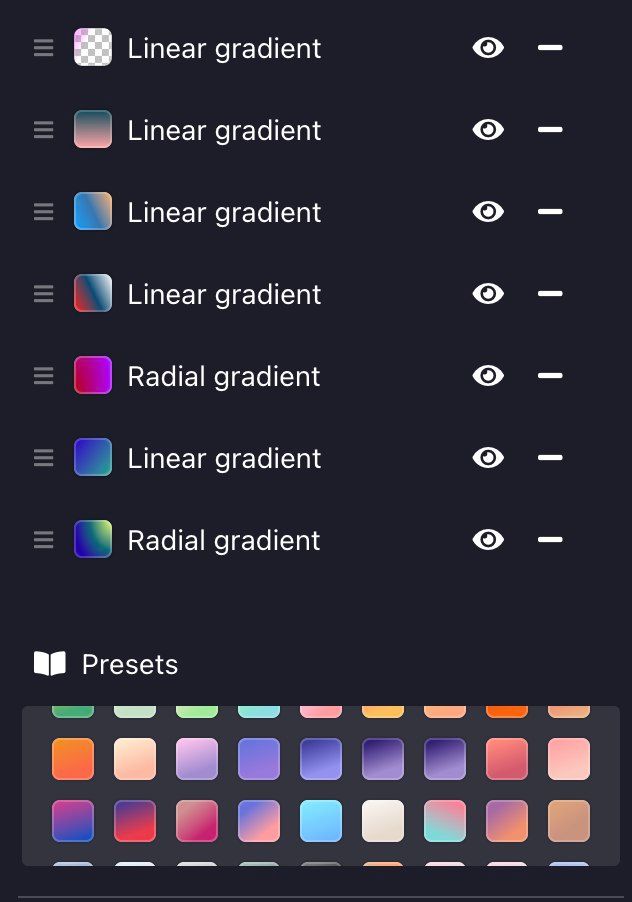Viewport: 632px width, 902px height.
Task: Toggle visibility of blue-green-yellow radial gradient
Action: (488, 540)
